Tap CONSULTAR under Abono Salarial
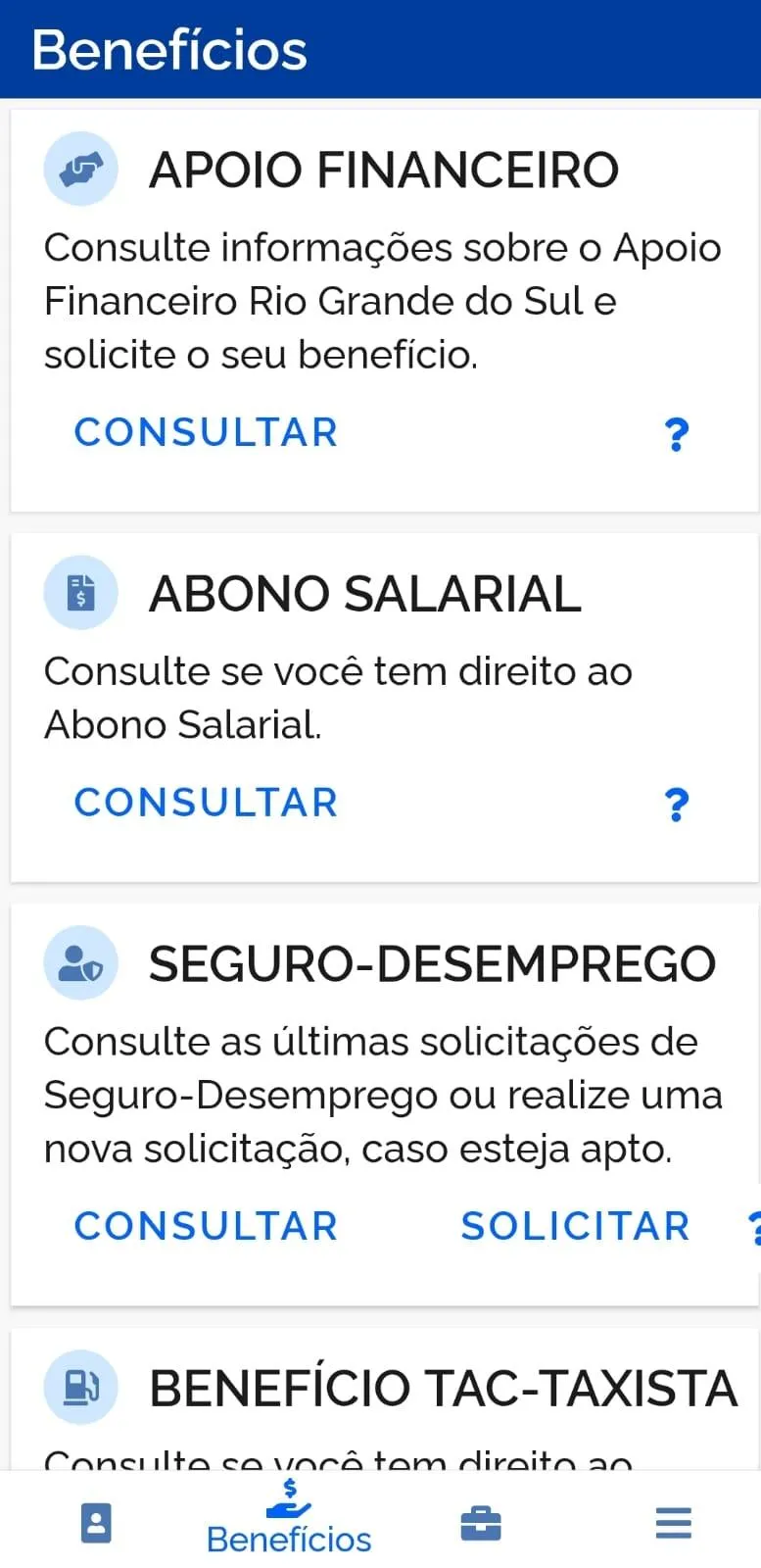 (206, 803)
